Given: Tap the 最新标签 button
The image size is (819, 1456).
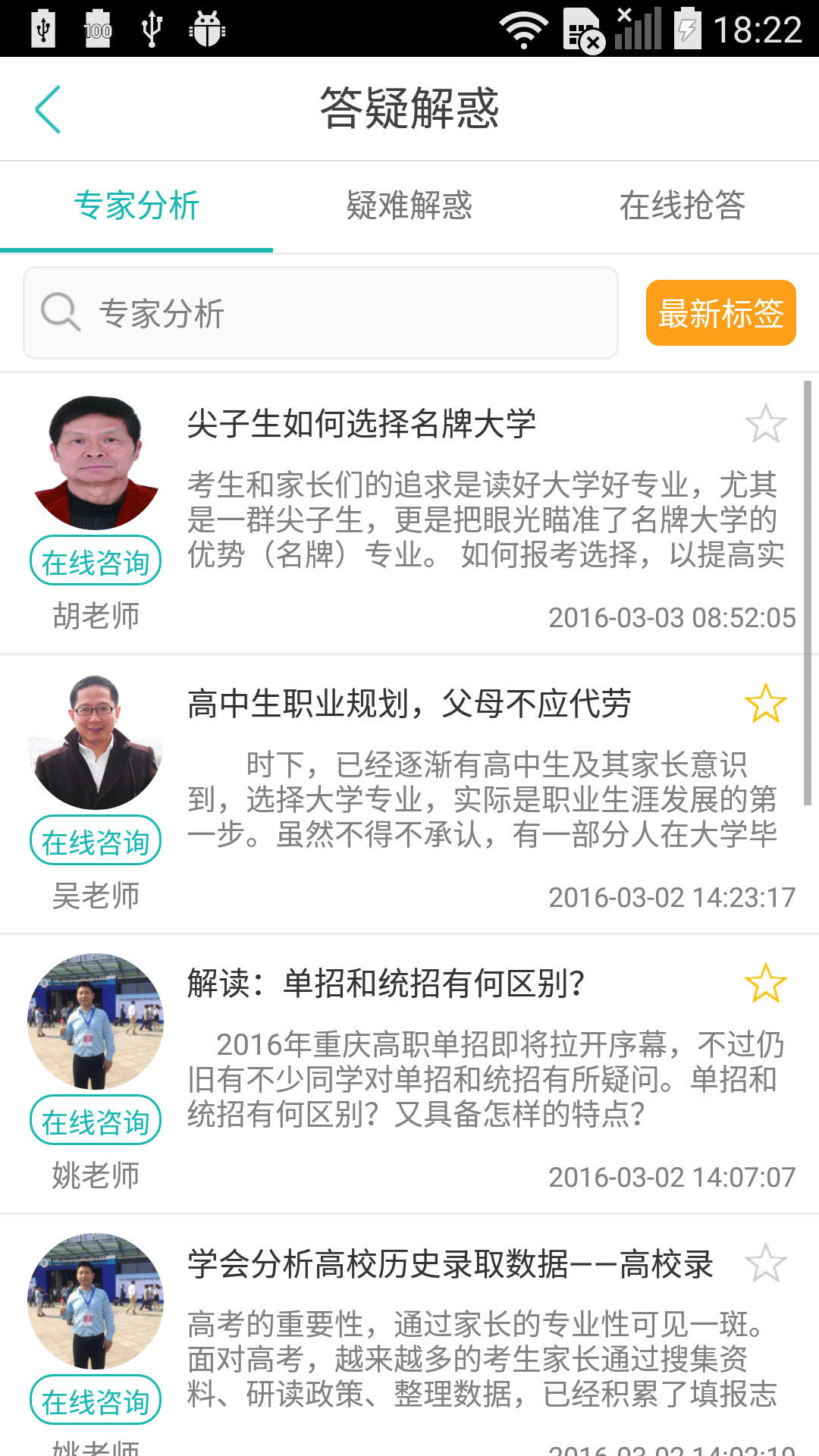Looking at the screenshot, I should pyautogui.click(x=720, y=312).
